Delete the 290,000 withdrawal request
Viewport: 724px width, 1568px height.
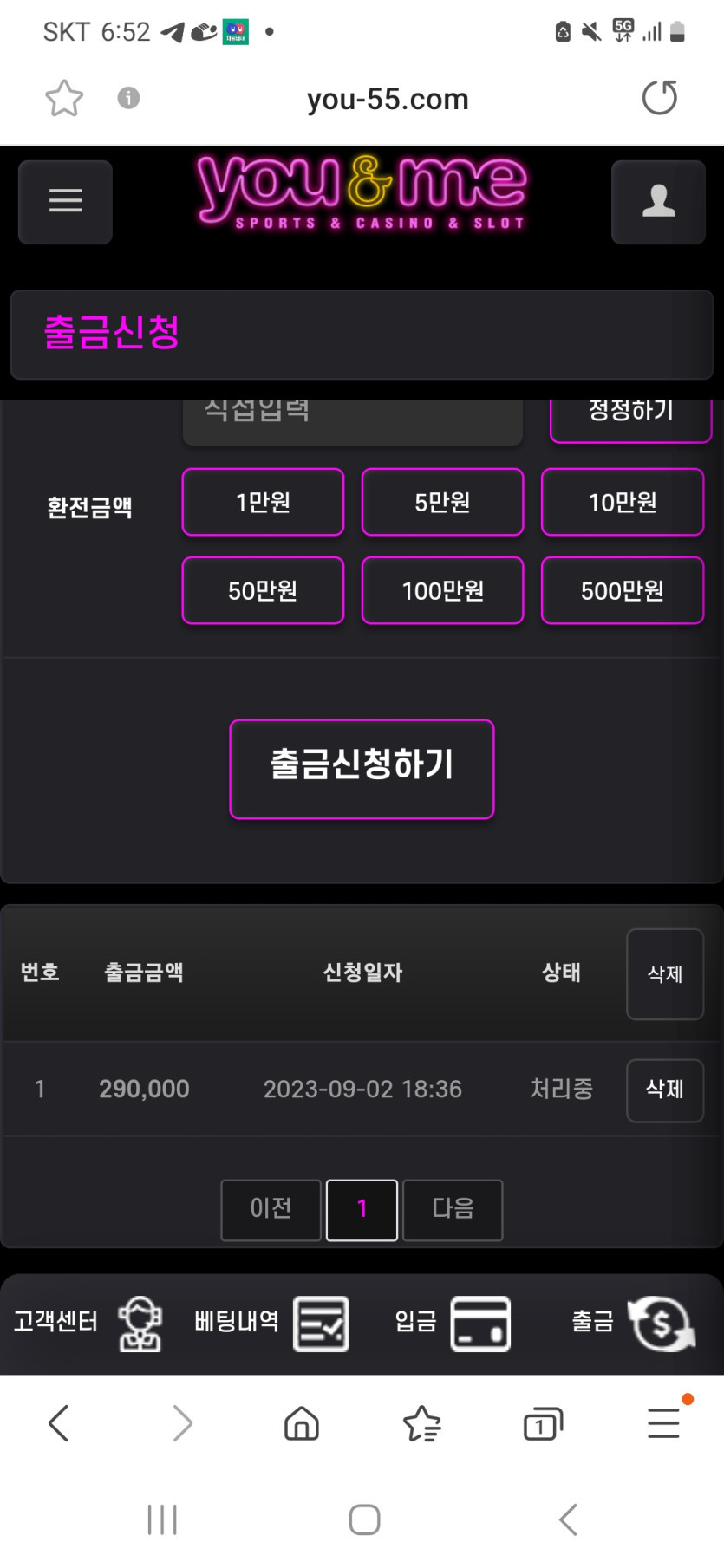point(664,1090)
